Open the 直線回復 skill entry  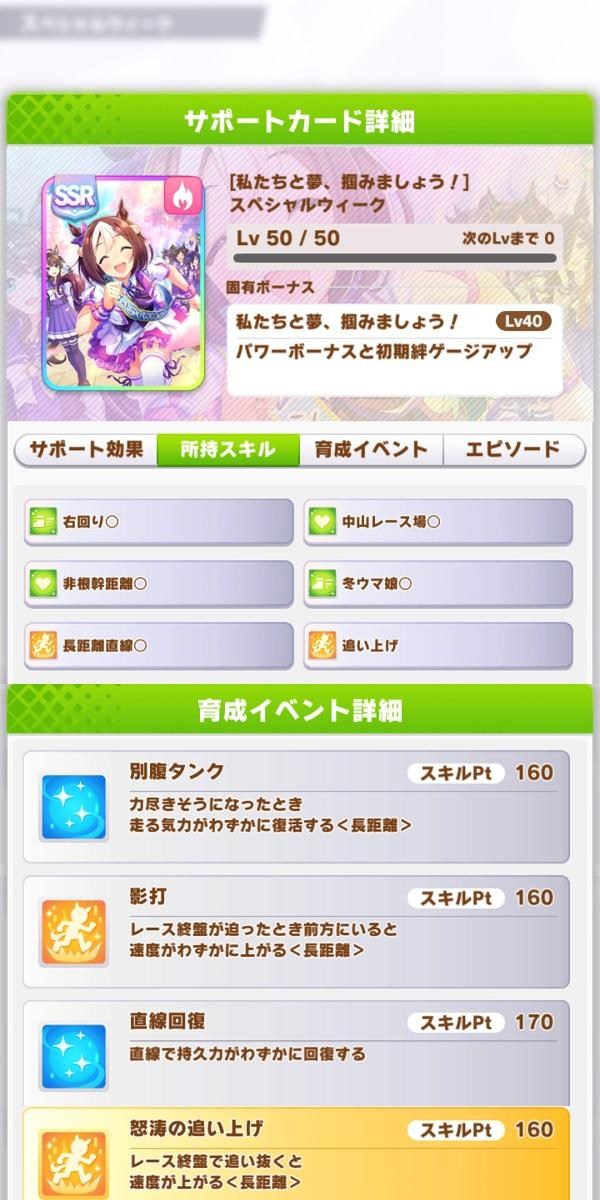tap(297, 1055)
